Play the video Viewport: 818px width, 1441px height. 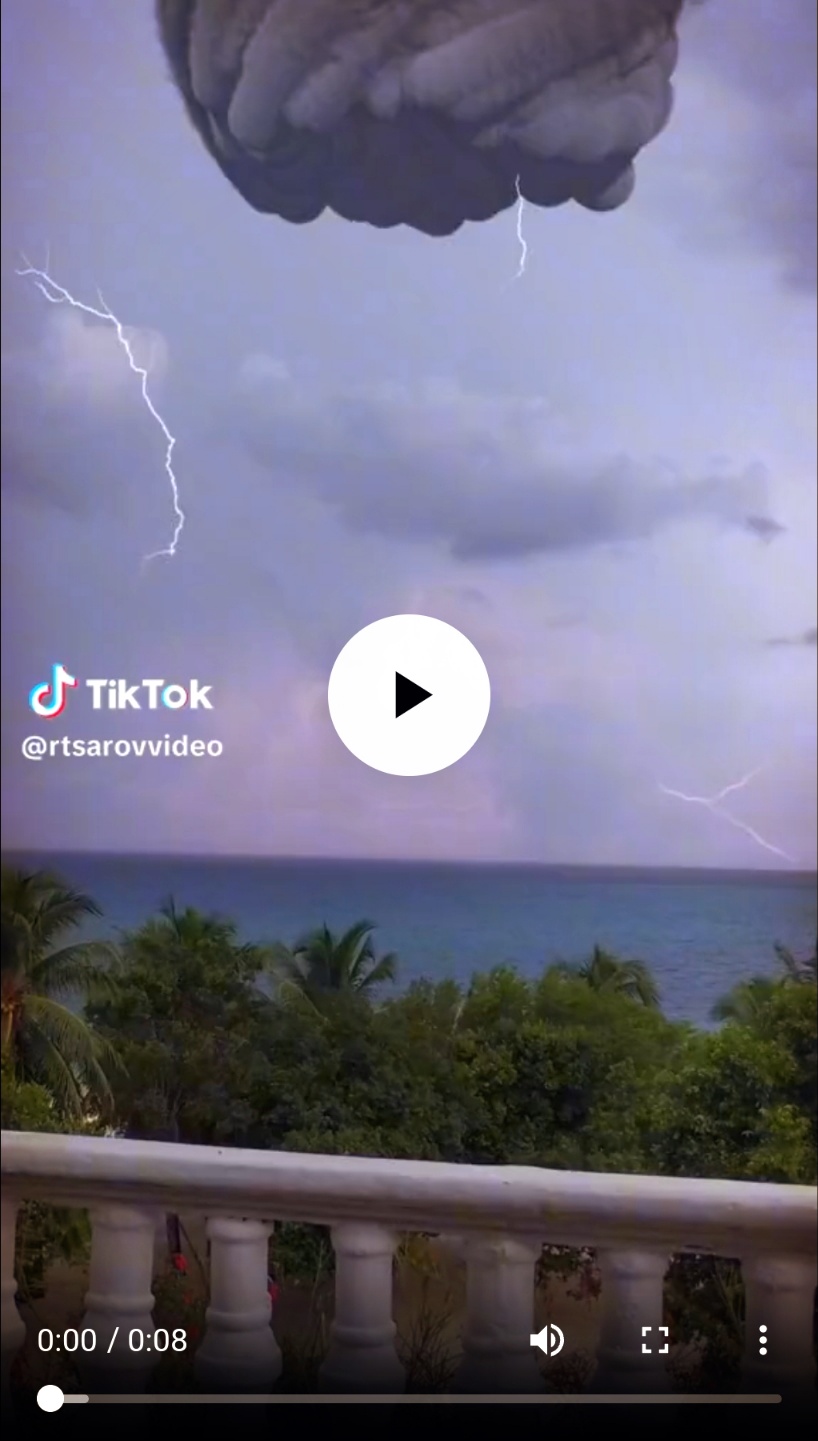(409, 695)
